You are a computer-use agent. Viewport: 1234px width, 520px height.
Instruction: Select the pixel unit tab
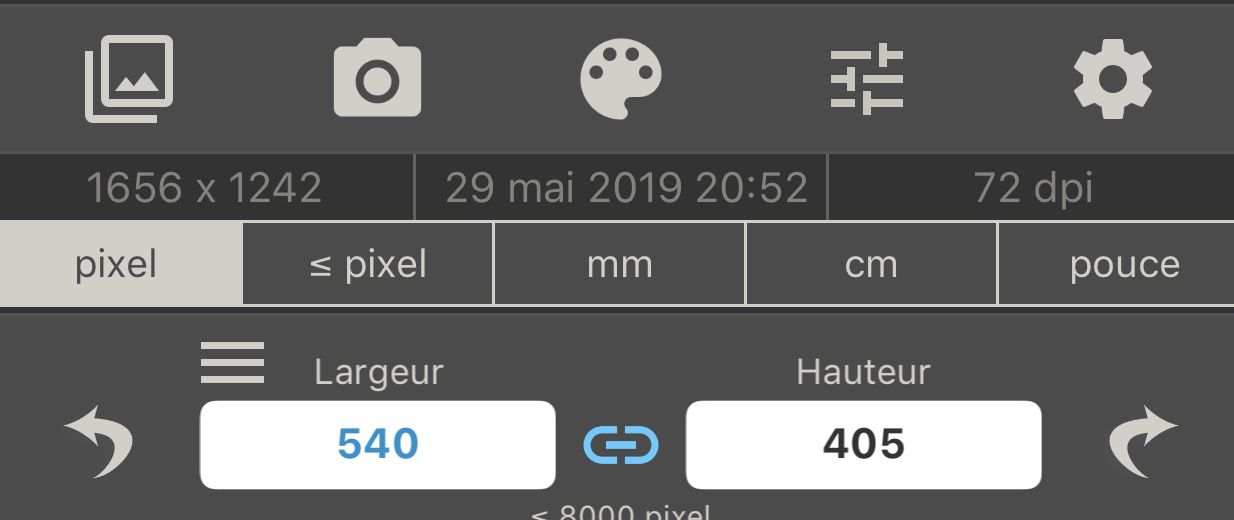pyautogui.click(x=116, y=265)
